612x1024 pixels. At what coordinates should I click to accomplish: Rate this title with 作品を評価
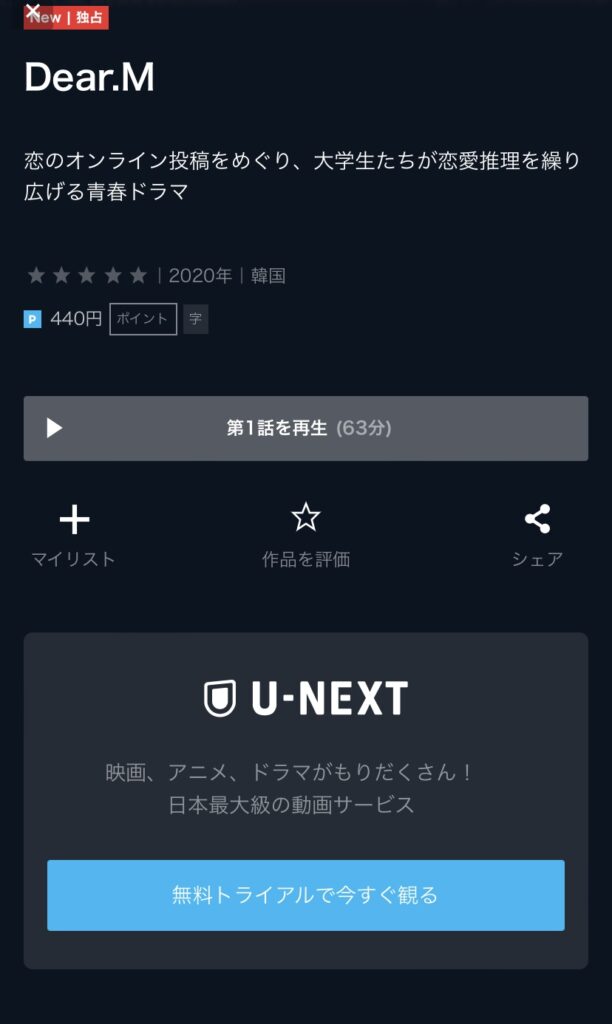tap(306, 536)
